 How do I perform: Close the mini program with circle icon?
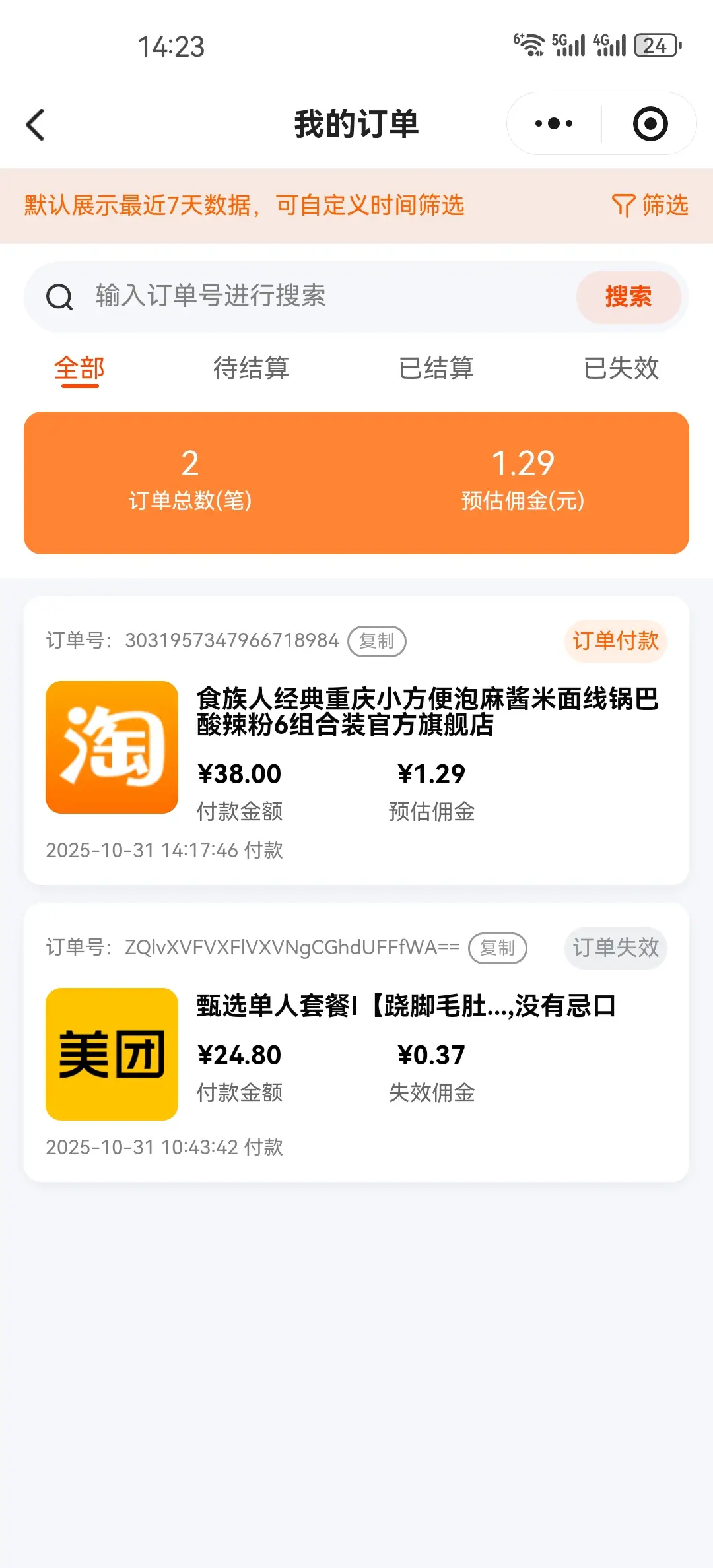650,124
